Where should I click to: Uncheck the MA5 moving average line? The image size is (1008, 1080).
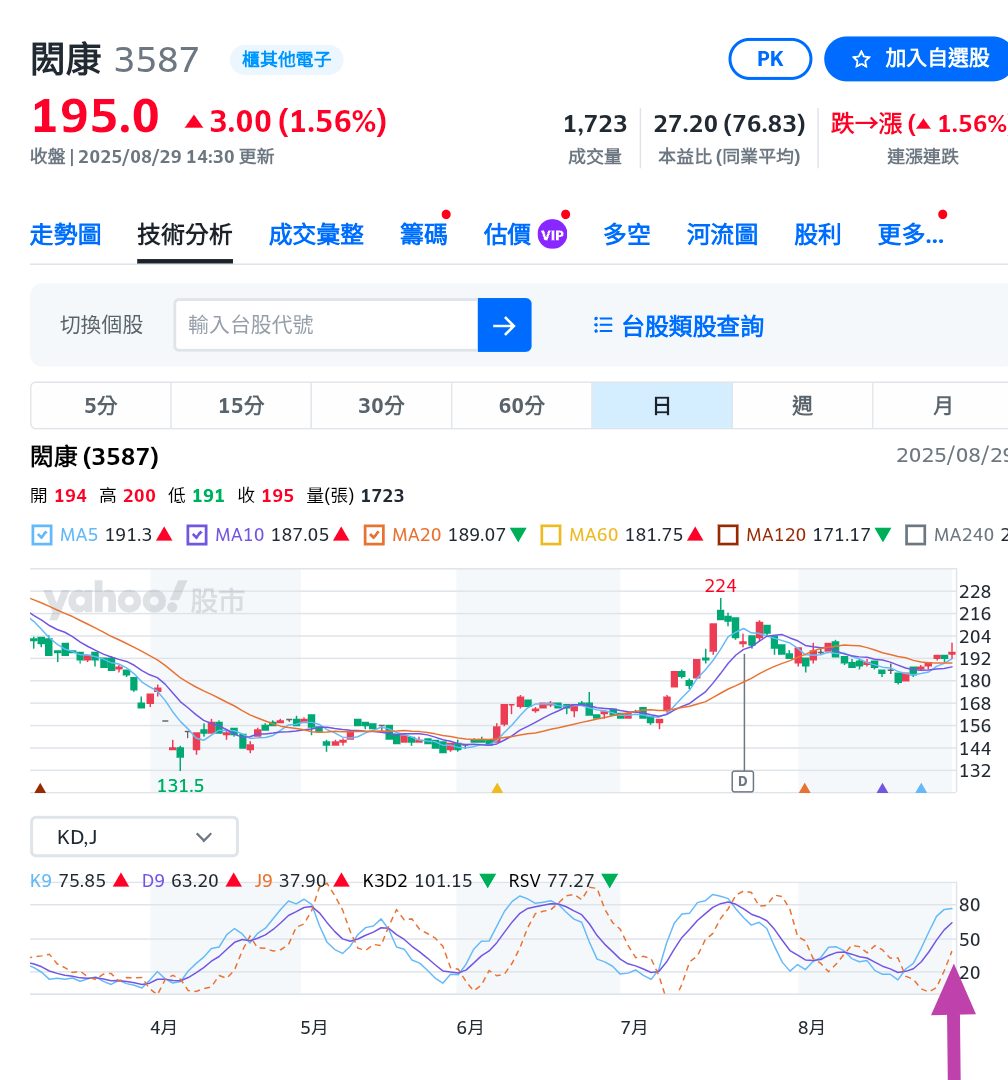(41, 535)
